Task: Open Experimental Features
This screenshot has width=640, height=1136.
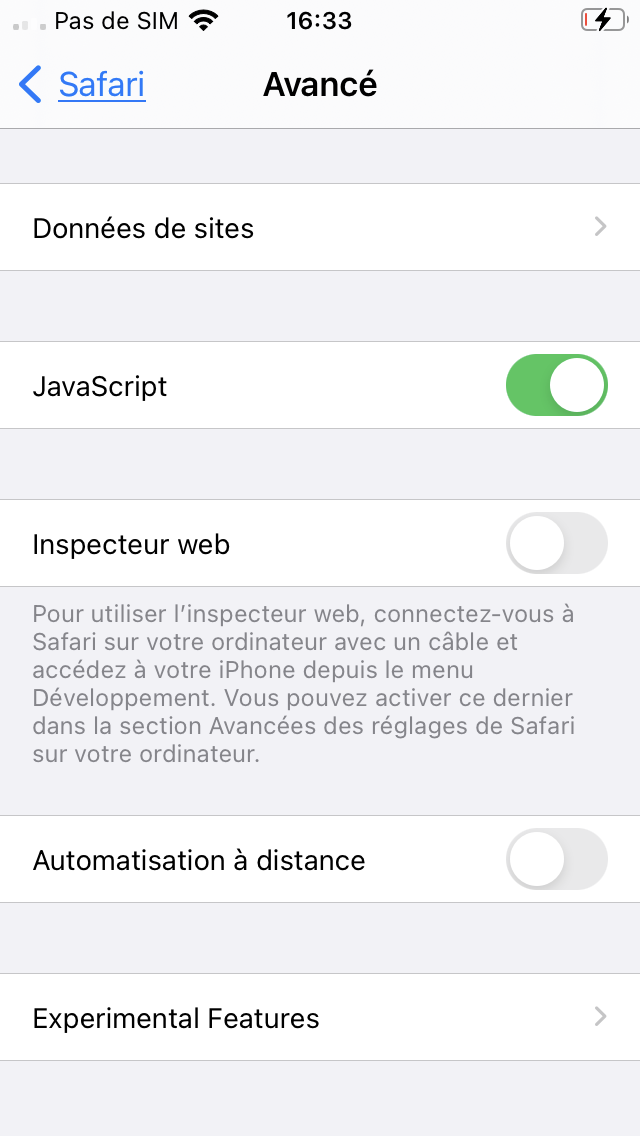Action: click(320, 1018)
